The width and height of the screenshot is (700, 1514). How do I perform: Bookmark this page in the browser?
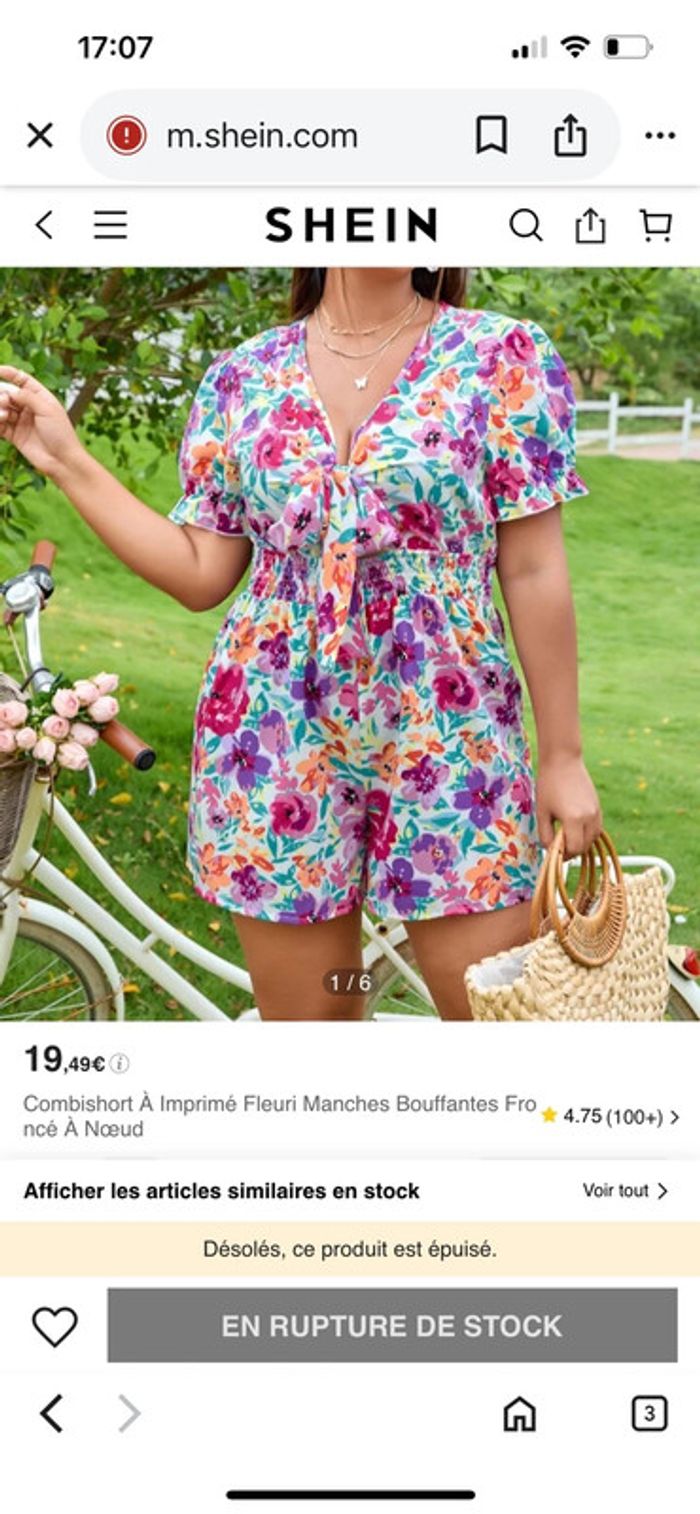click(491, 136)
